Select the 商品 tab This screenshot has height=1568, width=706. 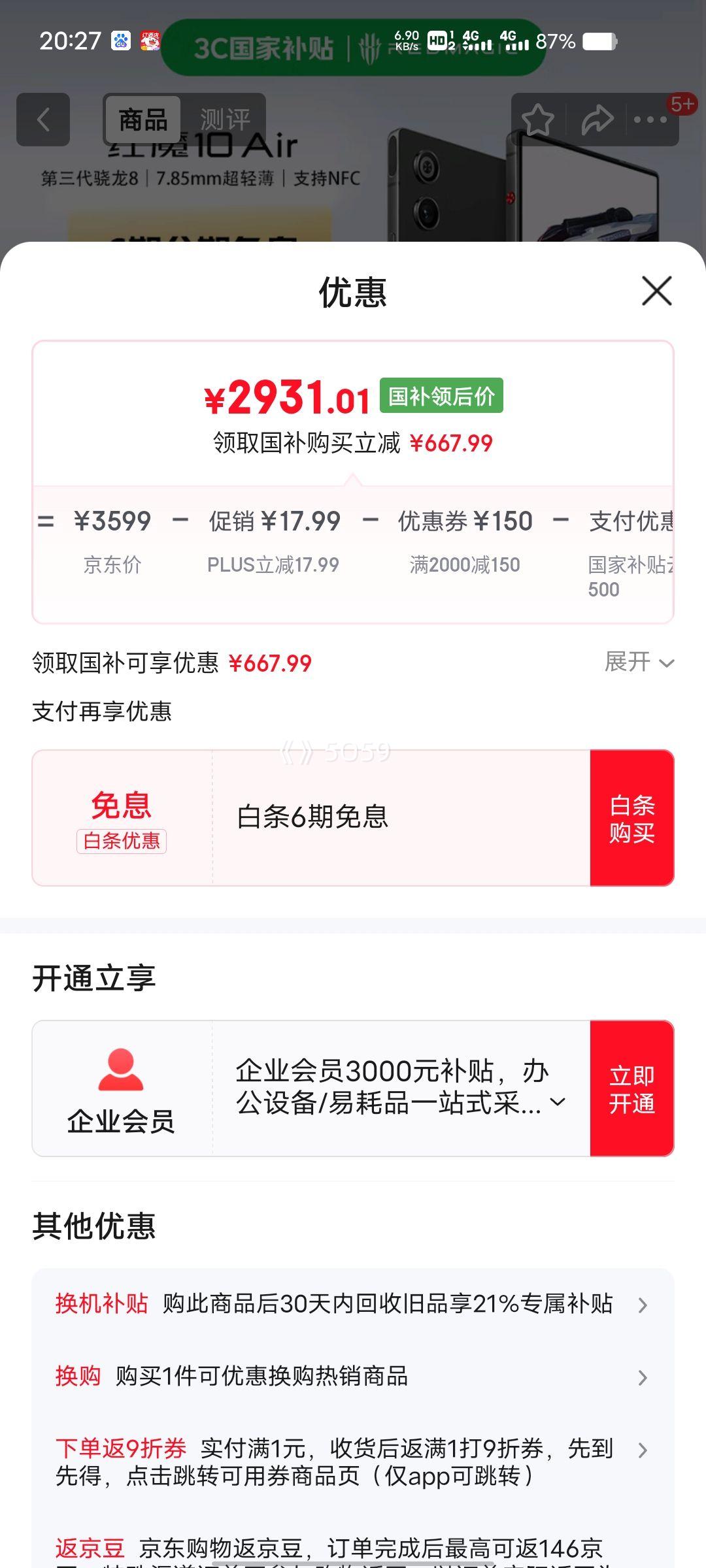pyautogui.click(x=143, y=120)
